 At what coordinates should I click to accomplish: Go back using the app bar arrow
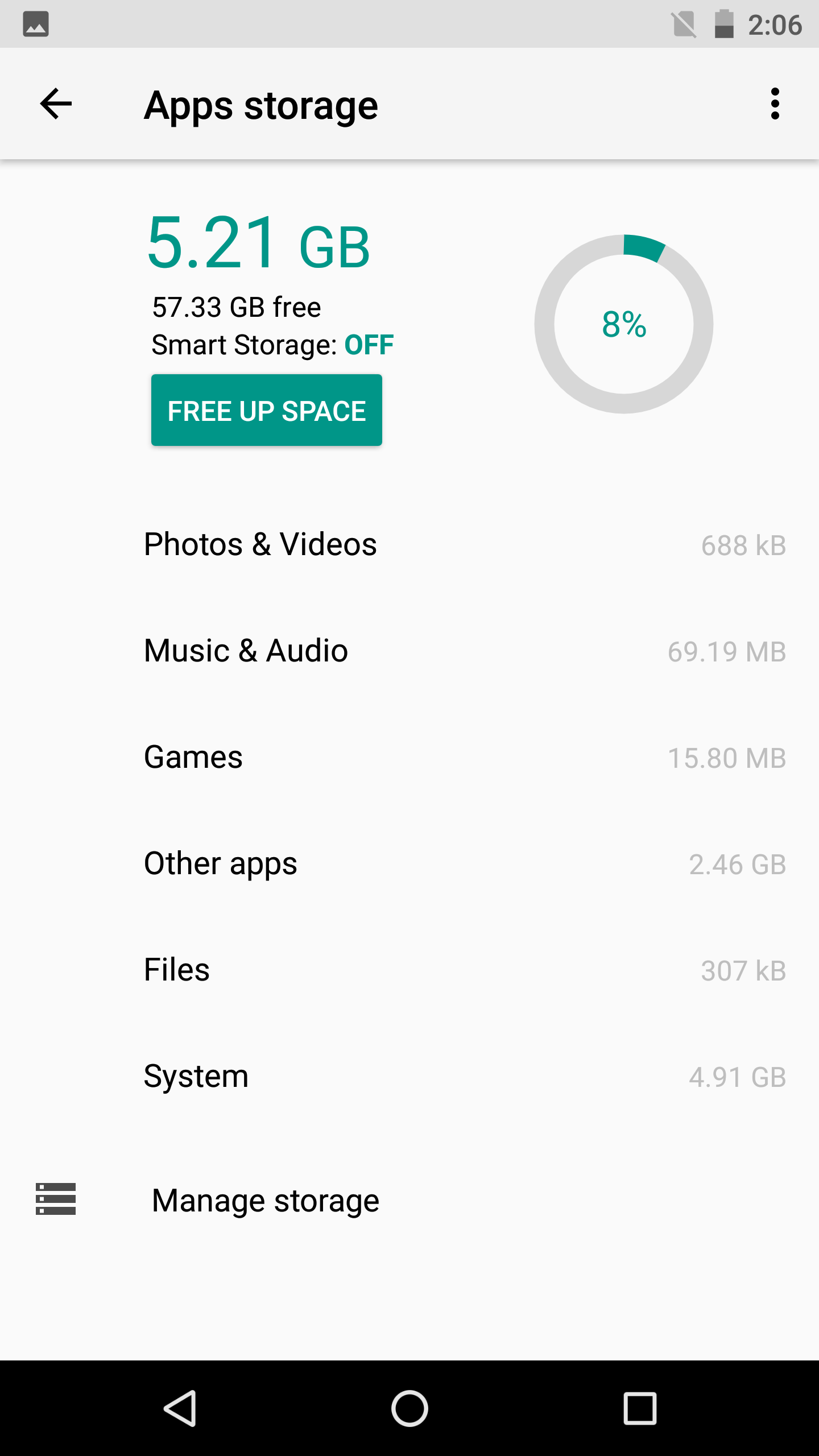[56, 104]
